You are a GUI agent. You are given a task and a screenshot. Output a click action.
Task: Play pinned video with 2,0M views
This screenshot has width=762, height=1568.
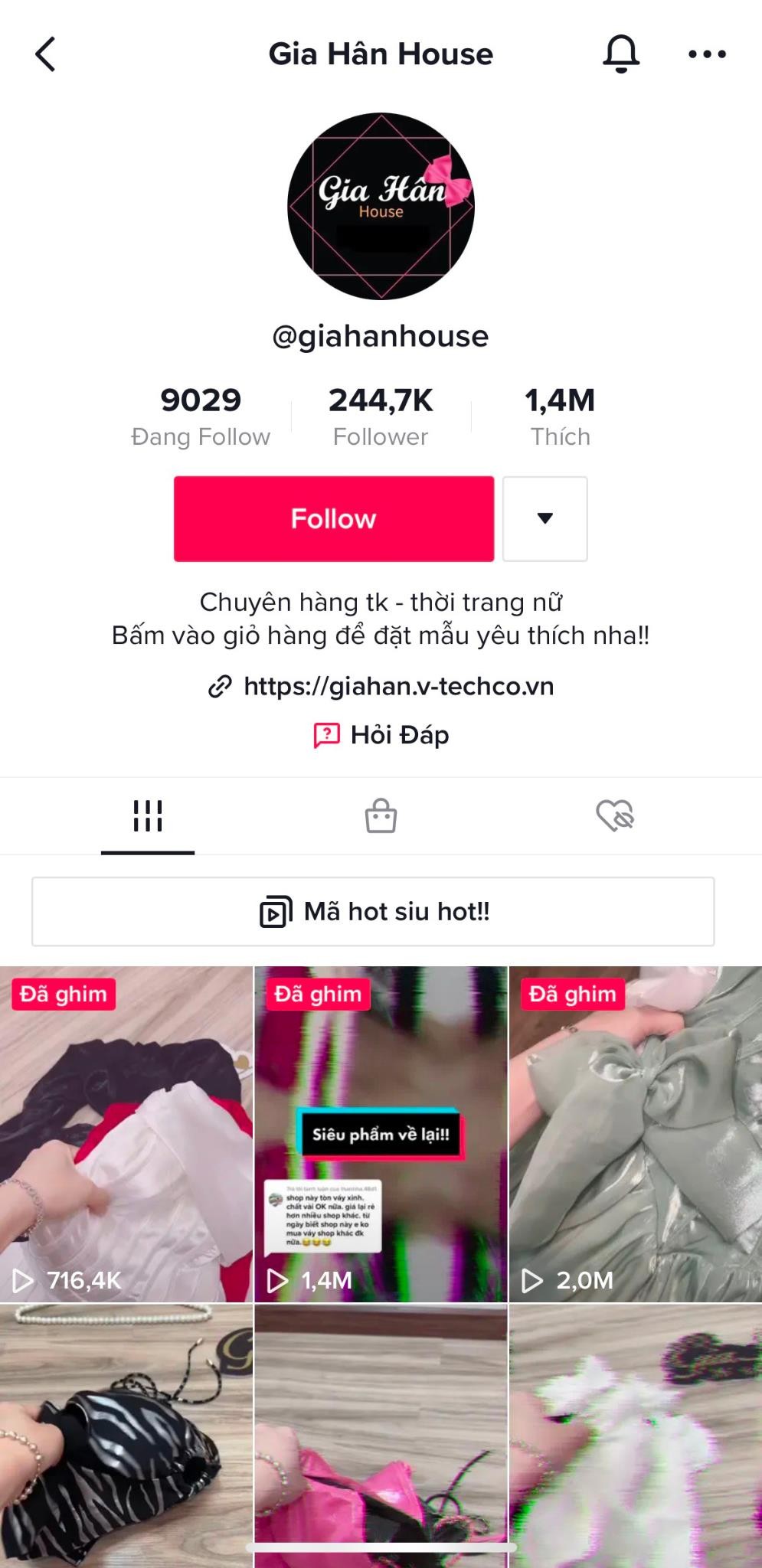pyautogui.click(x=635, y=1133)
